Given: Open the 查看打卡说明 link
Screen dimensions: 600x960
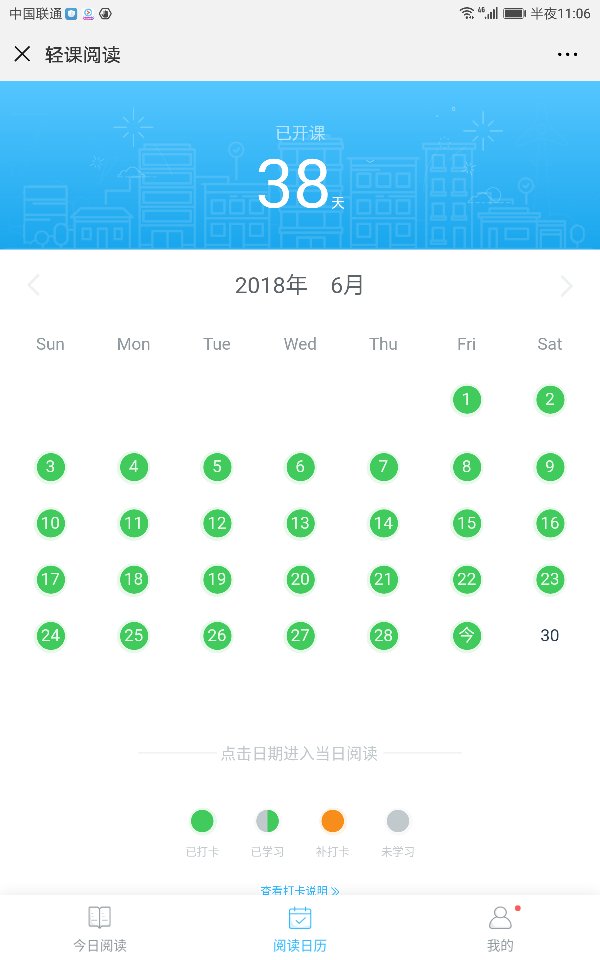Looking at the screenshot, I should click(300, 890).
